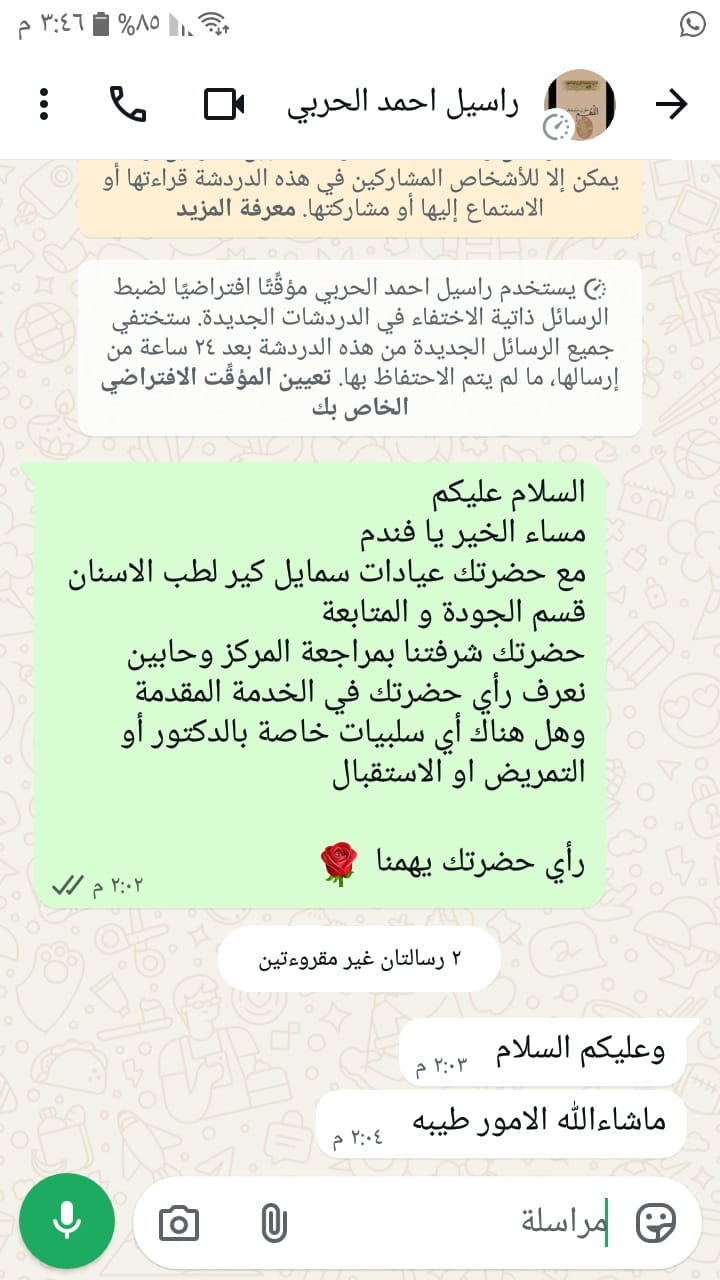Open the emoji and sticker picker
This screenshot has height=1280, width=720.
tap(655, 1222)
